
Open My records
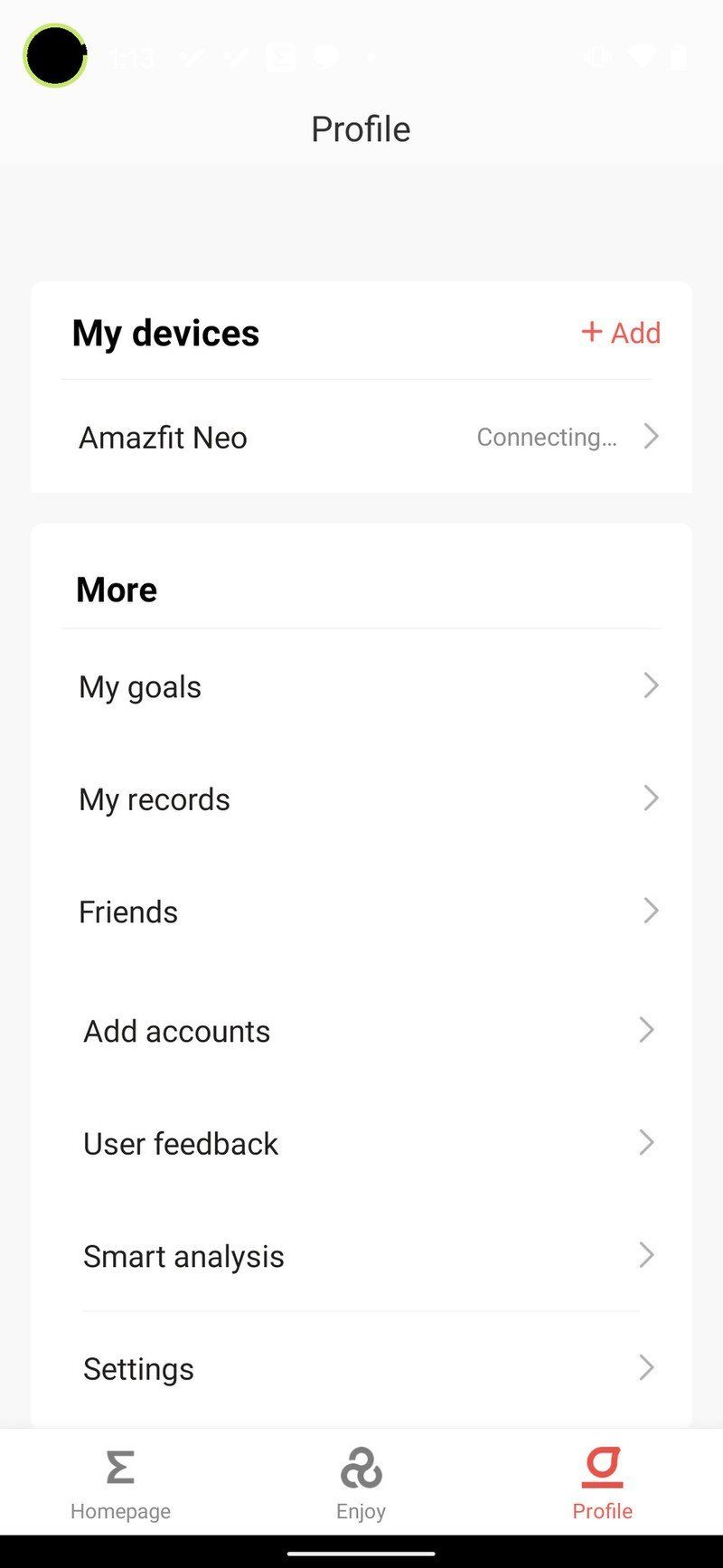[154, 798]
